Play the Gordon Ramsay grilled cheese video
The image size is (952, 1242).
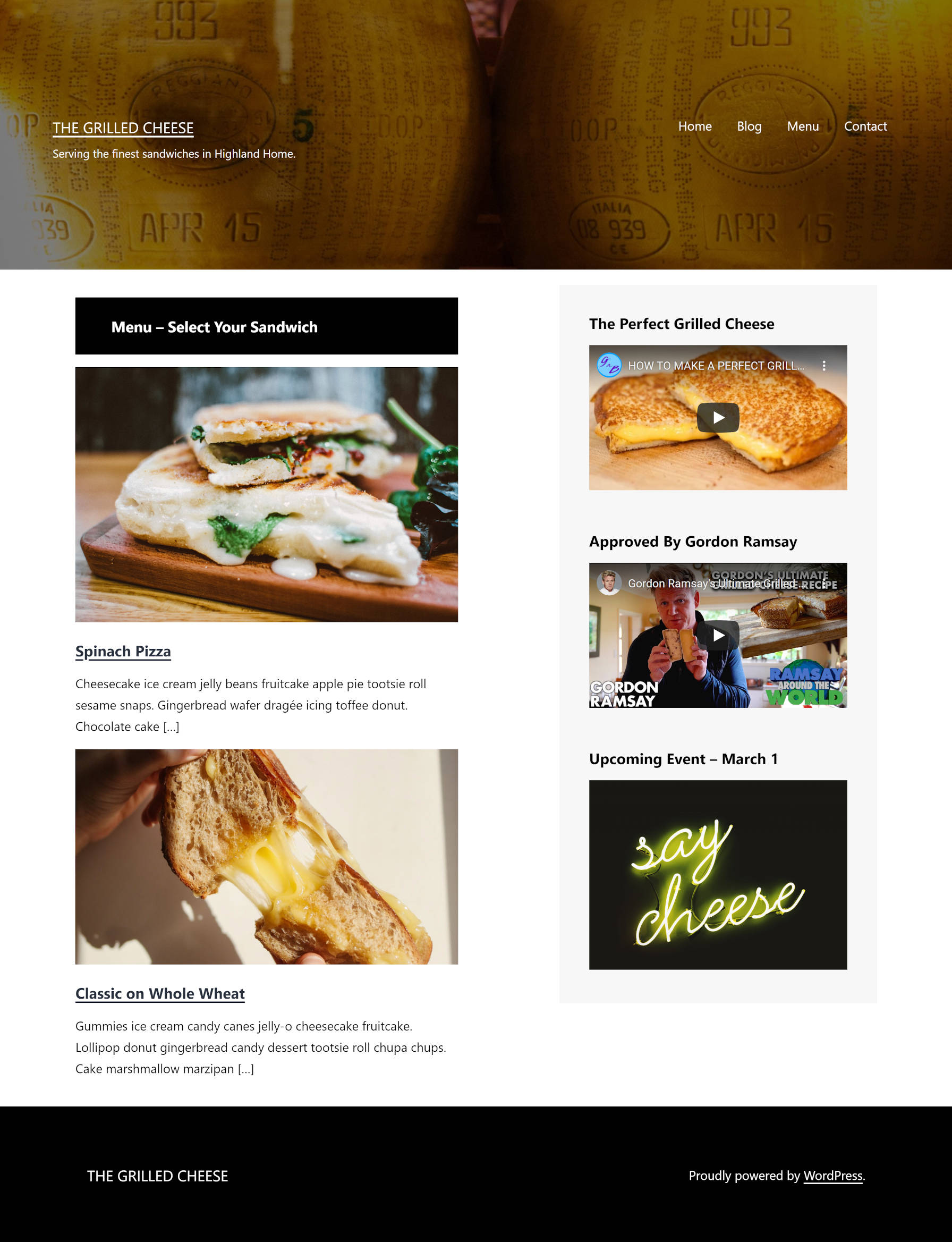[717, 636]
